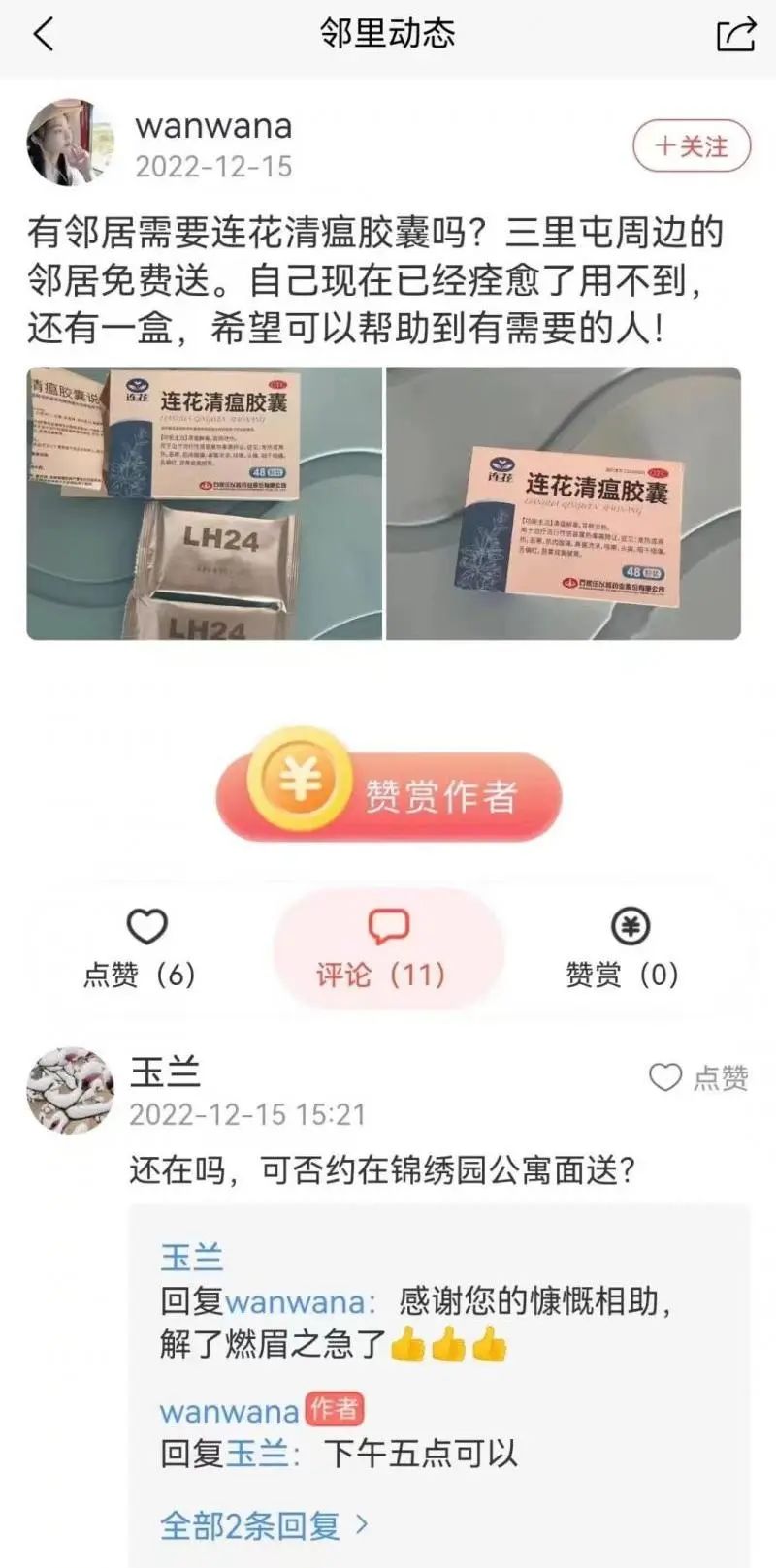Like 玉兰's comment
Image resolution: width=776 pixels, height=1568 pixels.
pyautogui.click(x=698, y=1077)
